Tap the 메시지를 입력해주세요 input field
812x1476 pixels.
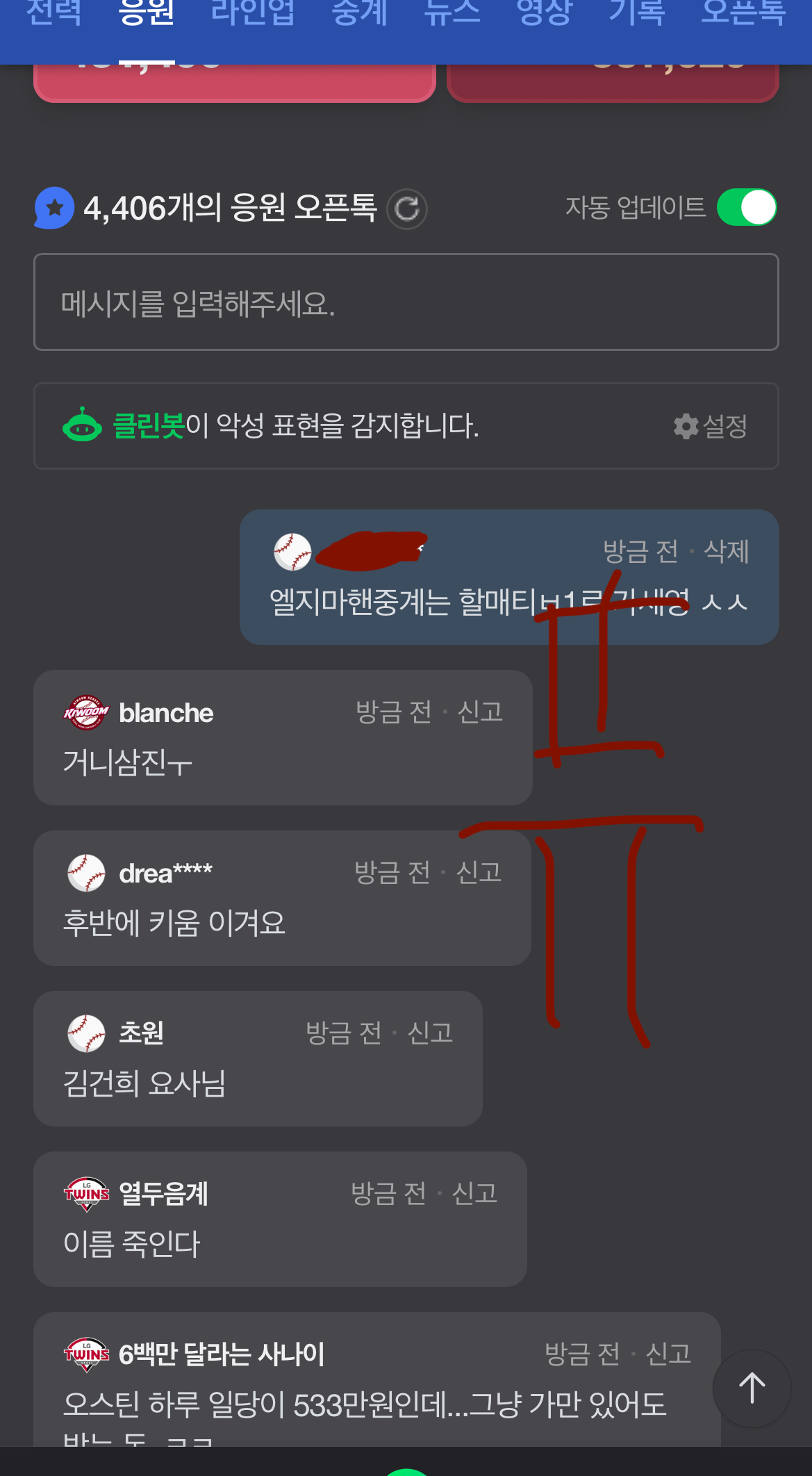(x=406, y=302)
